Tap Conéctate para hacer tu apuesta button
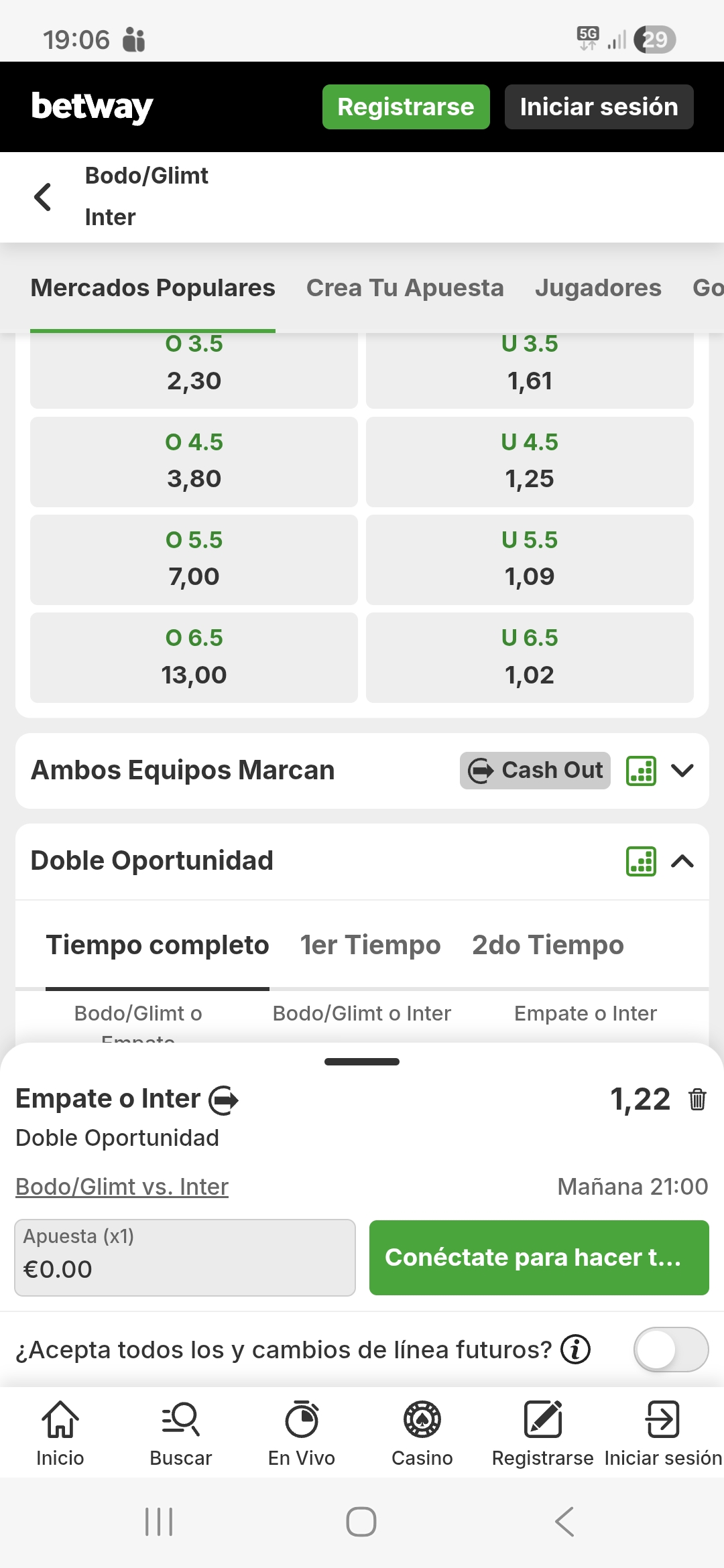Image resolution: width=724 pixels, height=1568 pixels. (x=539, y=1258)
